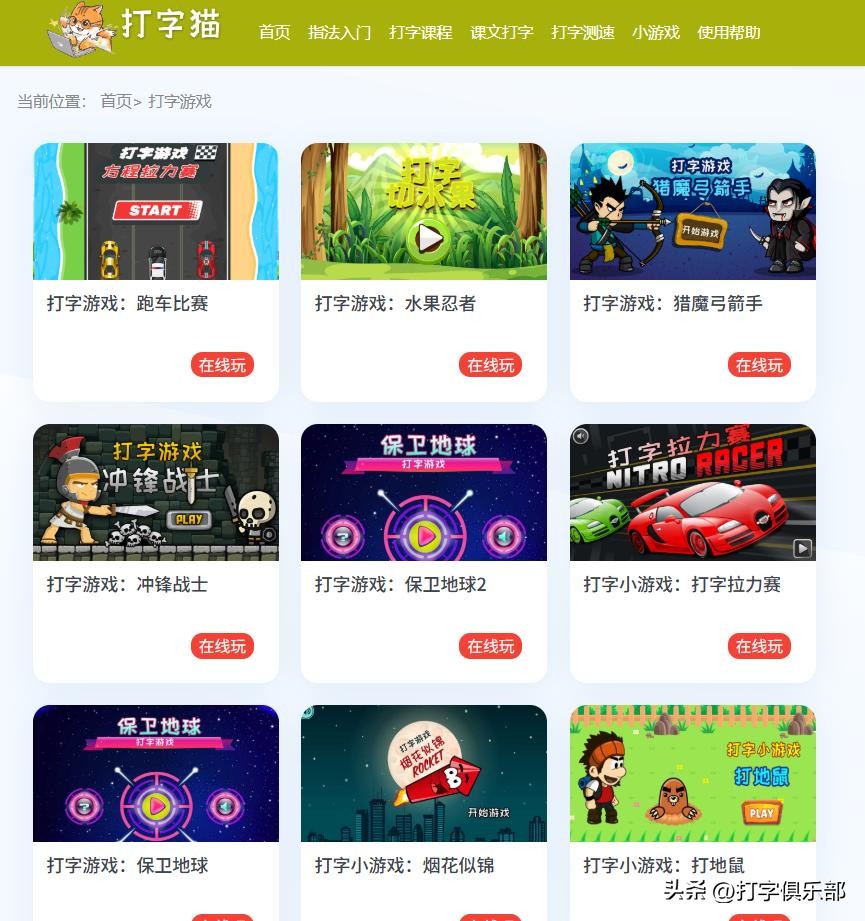865x921 pixels.
Task: Click the 打字猫 cat logo icon
Action: (78, 30)
